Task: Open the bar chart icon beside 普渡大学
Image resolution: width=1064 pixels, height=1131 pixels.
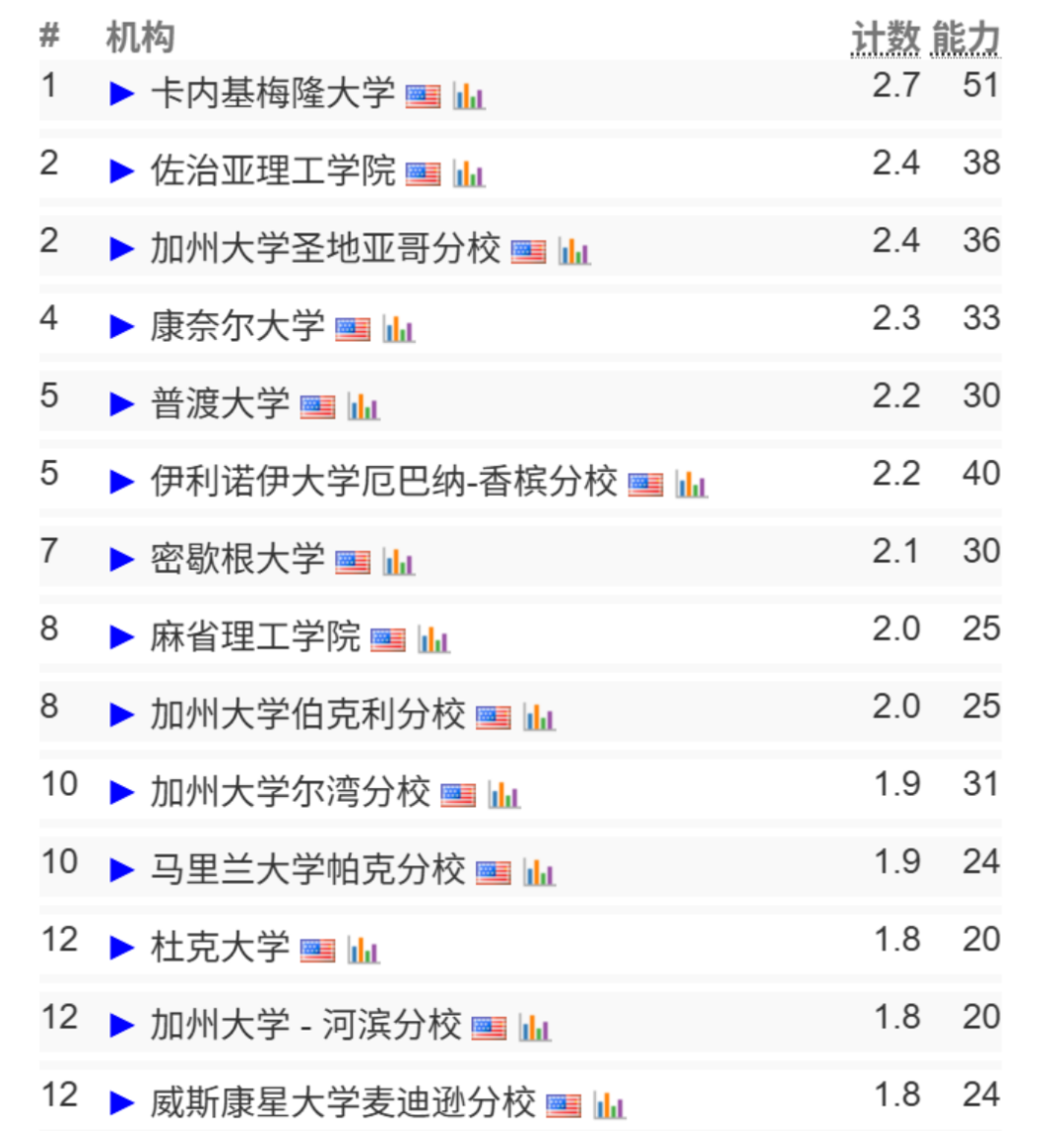Action: [x=364, y=406]
